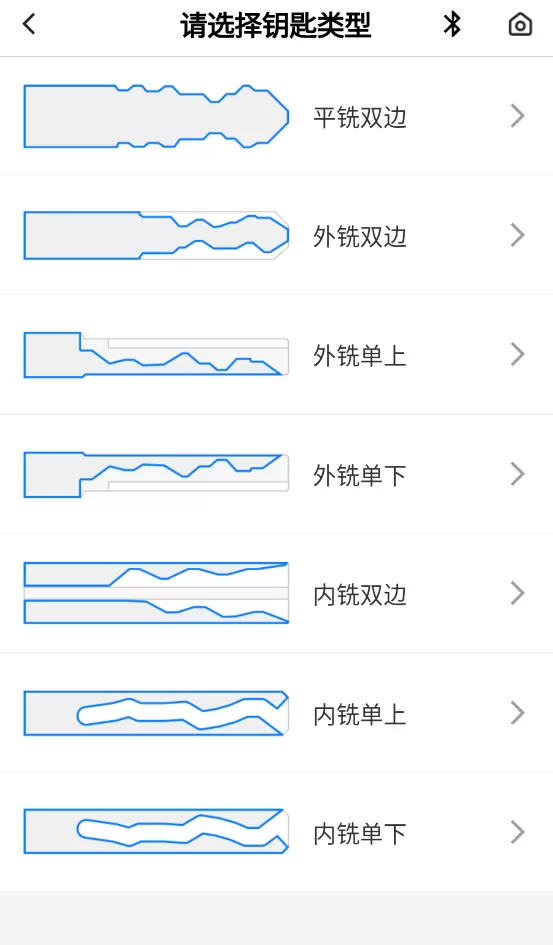Select the 内铣双边 key type

276,593
